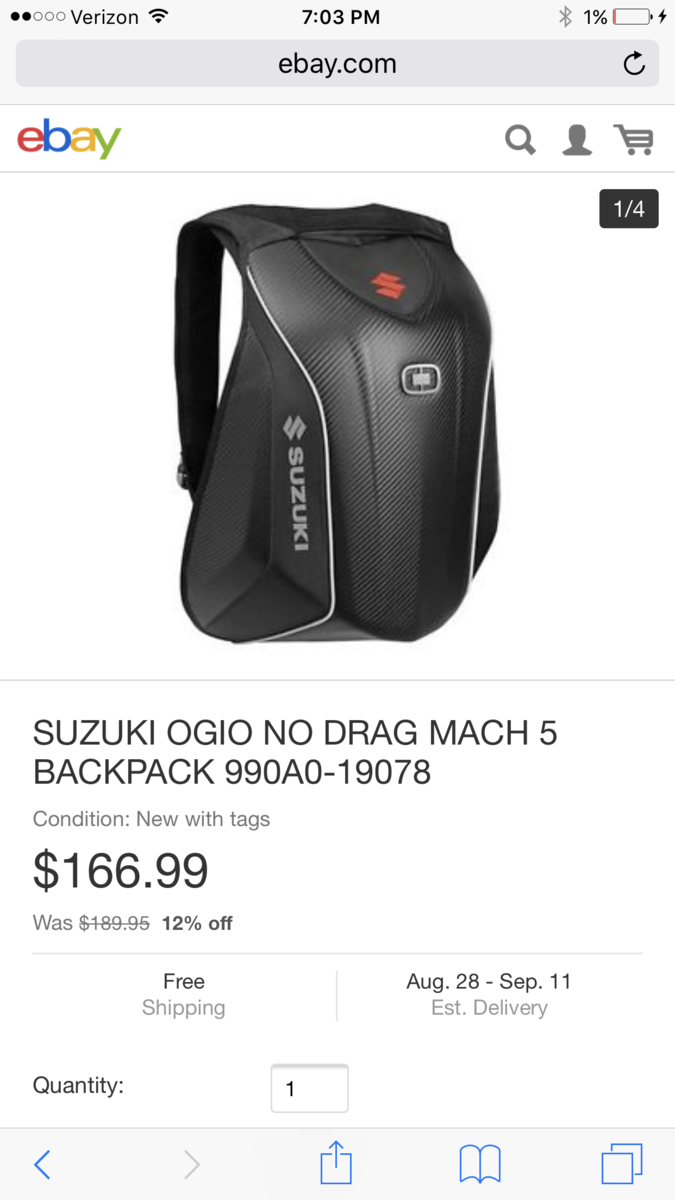This screenshot has width=675, height=1200.
Task: Show open Safari tabs
Action: point(621,1164)
